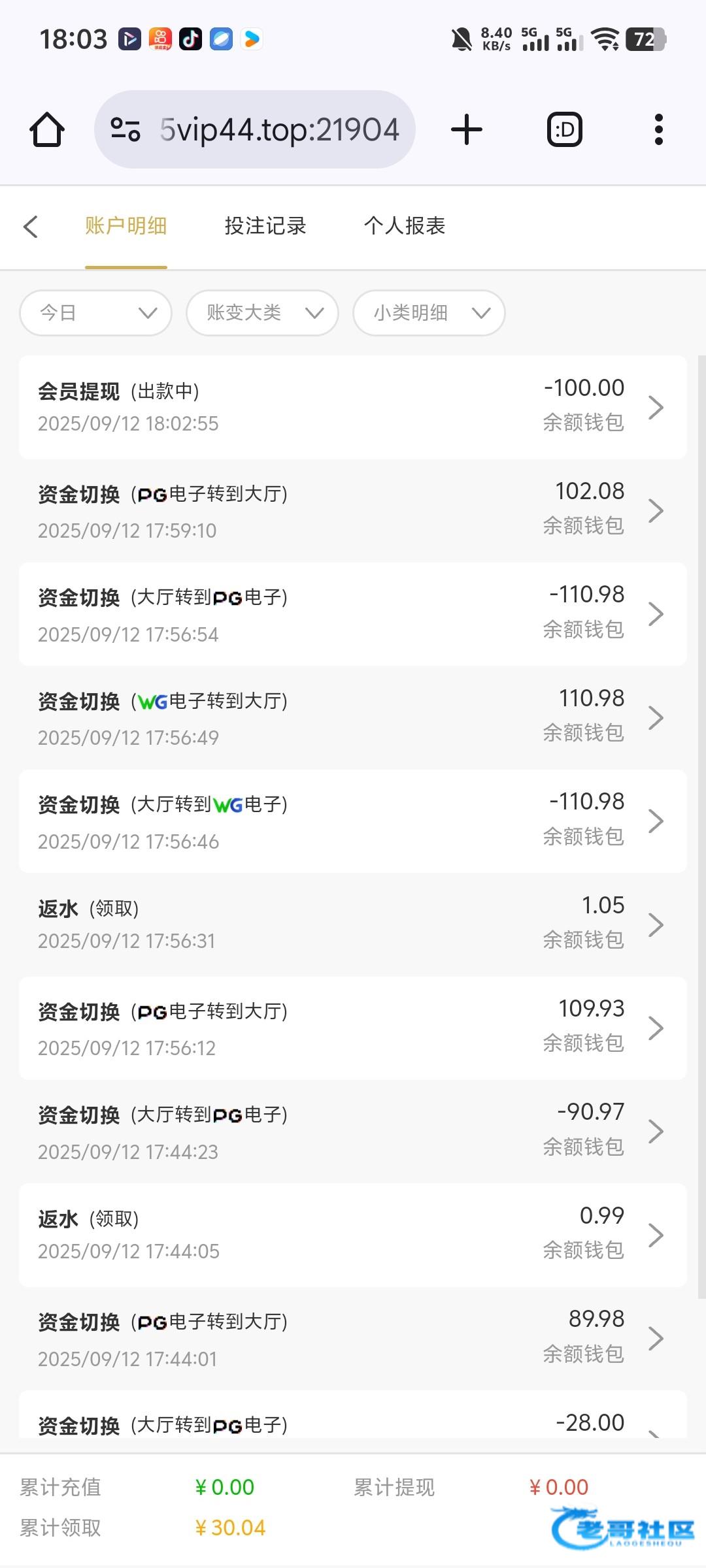Screen dimensions: 706x1568
Task: Go back using the top-left arrow
Action: click(x=31, y=227)
